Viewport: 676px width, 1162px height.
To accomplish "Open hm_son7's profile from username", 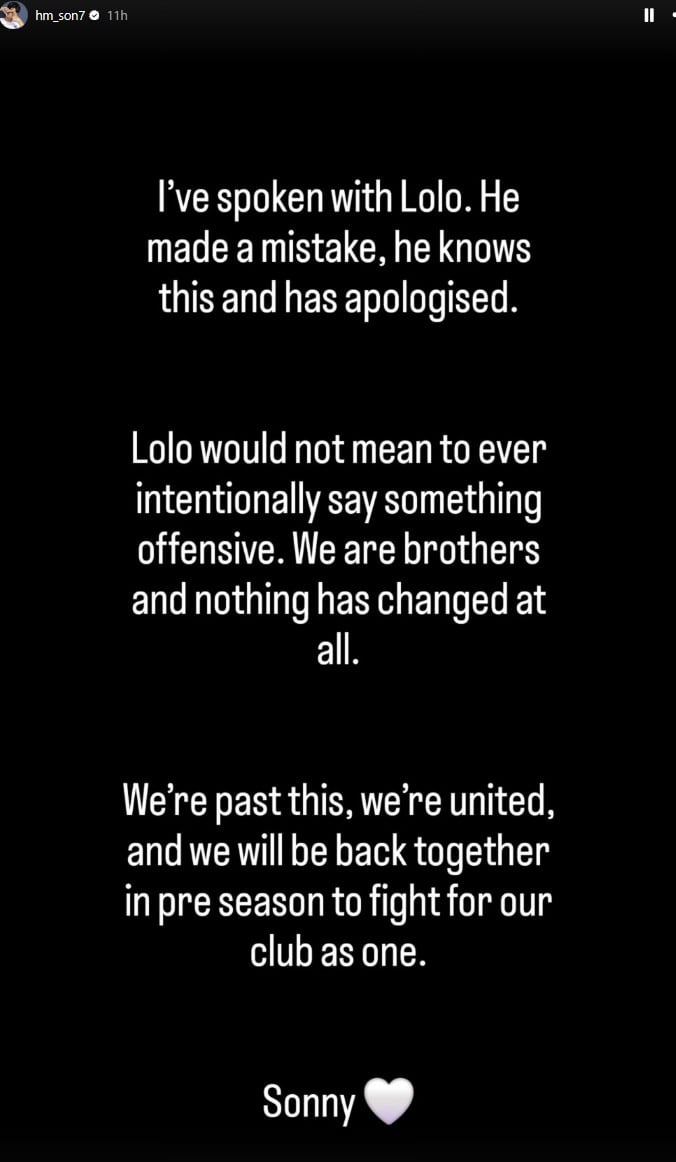I will [x=60, y=16].
